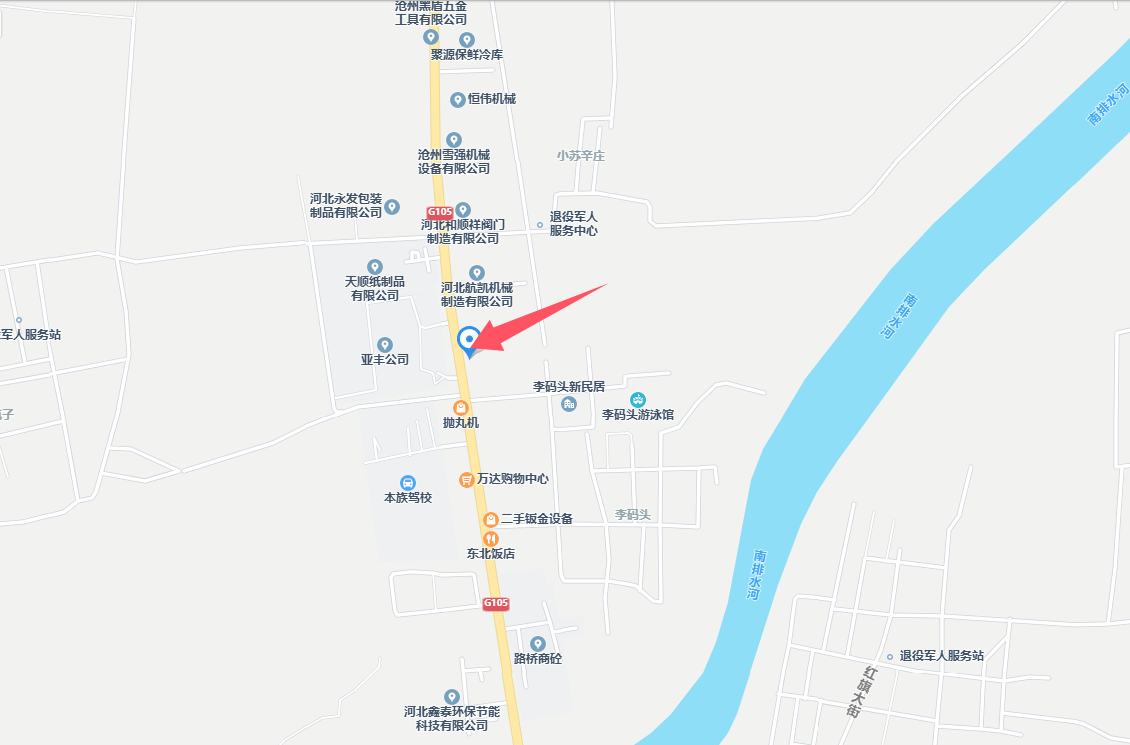
Task: Select the 恒伟机械 marker
Action: tap(458, 99)
